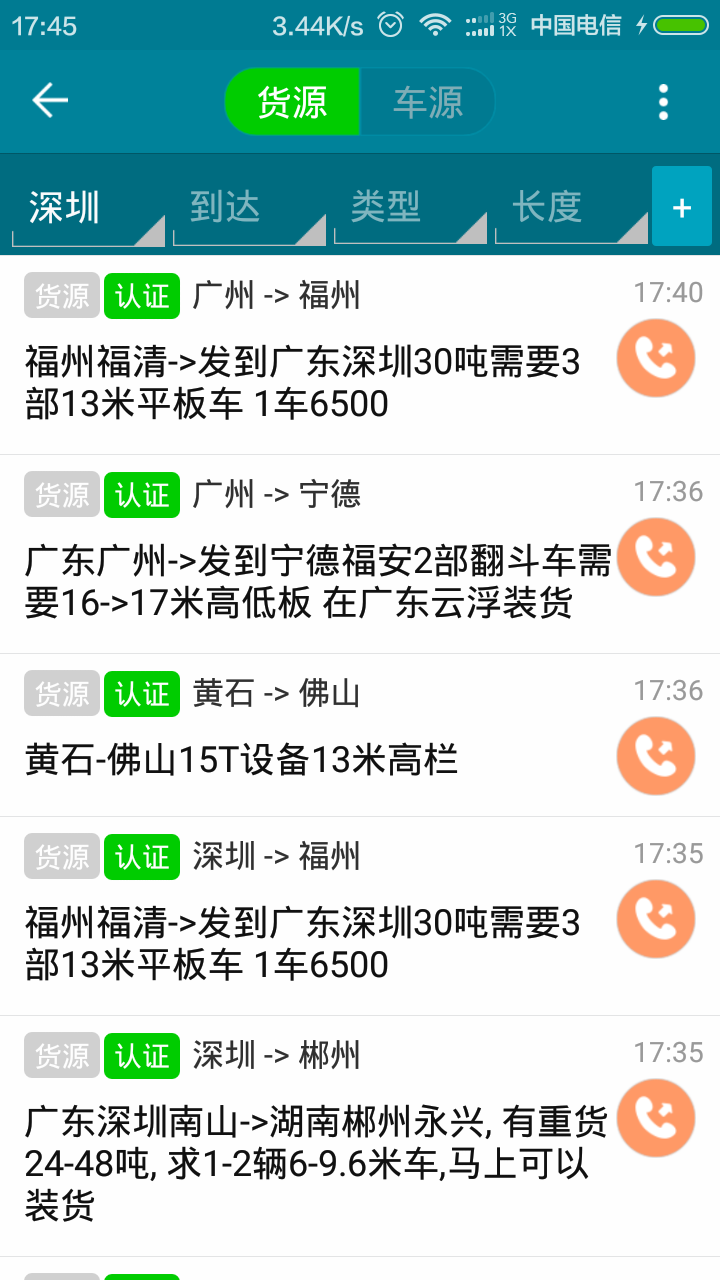Call the 广州 -> 福州 listing poster
The width and height of the screenshot is (720, 1280).
[656, 358]
